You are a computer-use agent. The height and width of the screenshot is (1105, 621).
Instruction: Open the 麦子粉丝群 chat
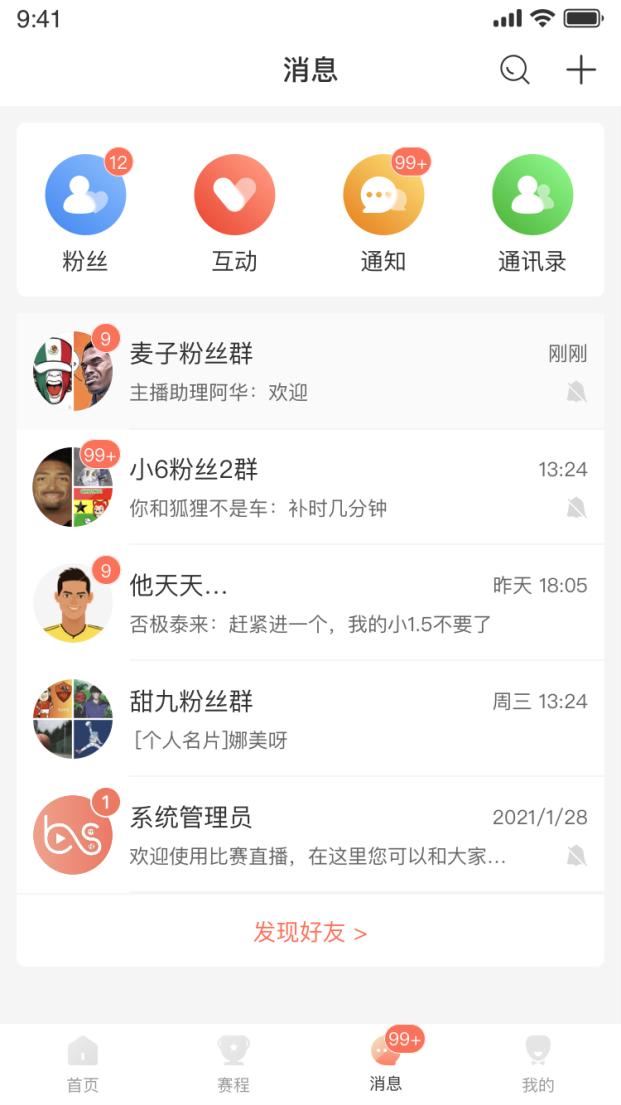pos(310,371)
